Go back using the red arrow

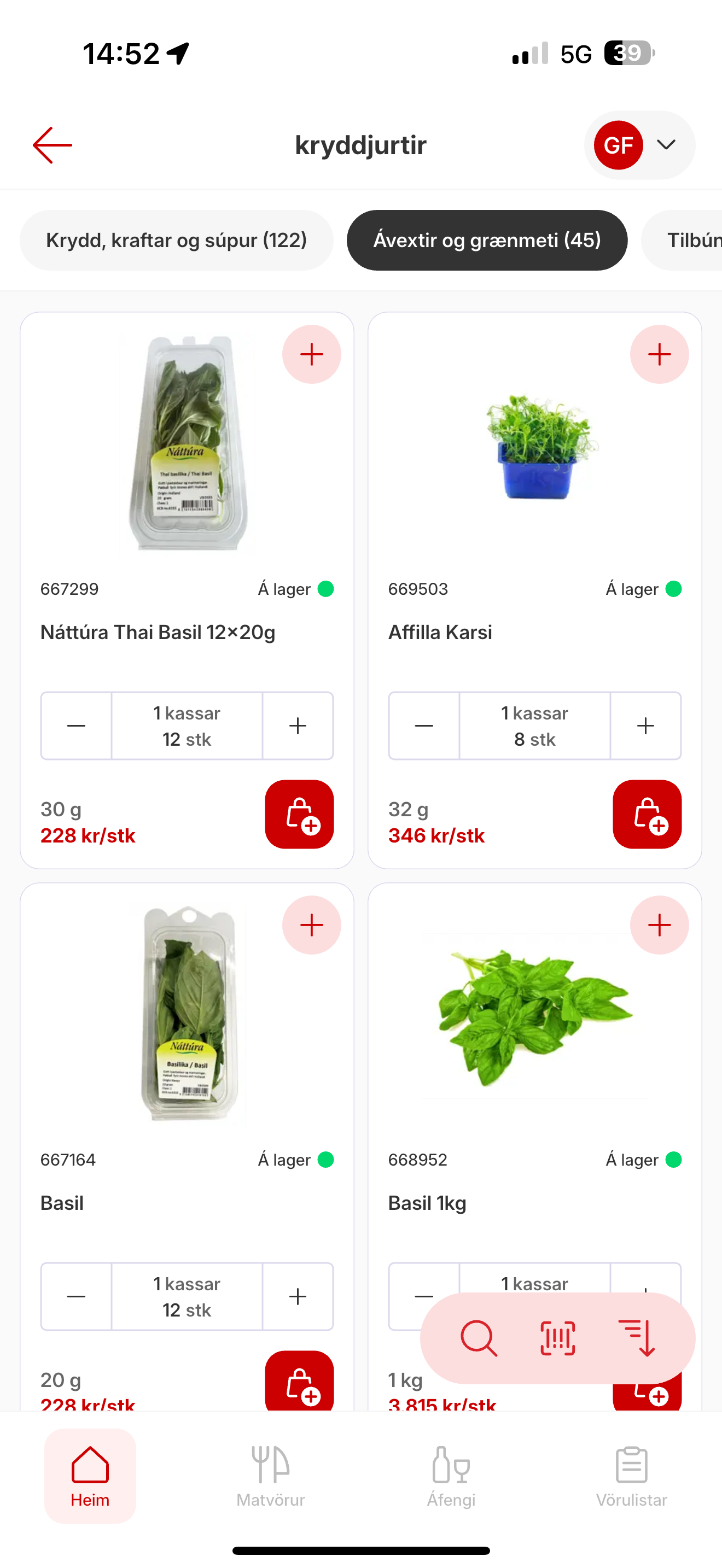pos(51,145)
